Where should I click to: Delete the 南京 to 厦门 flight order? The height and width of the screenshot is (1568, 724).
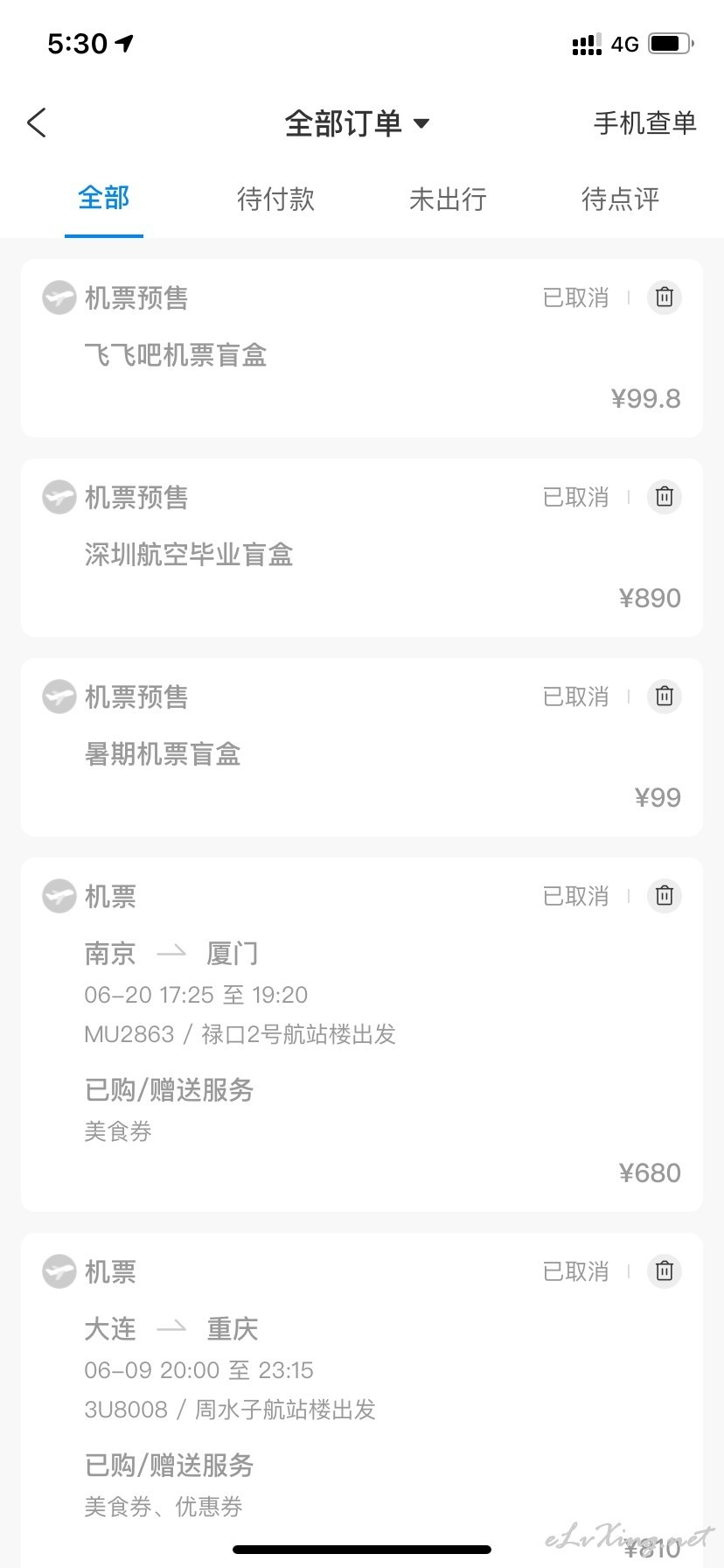click(x=665, y=896)
